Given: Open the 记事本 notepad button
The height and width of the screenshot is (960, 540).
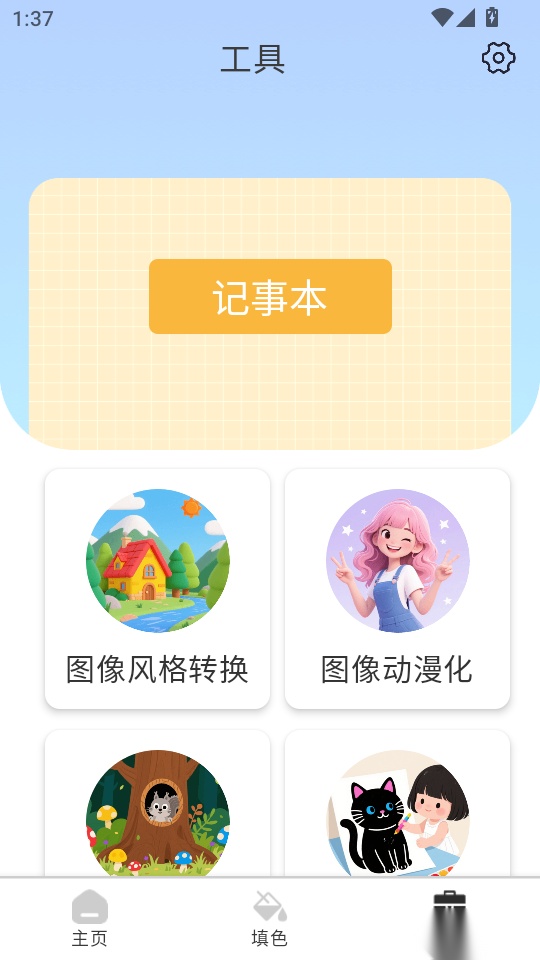Looking at the screenshot, I should [270, 296].
